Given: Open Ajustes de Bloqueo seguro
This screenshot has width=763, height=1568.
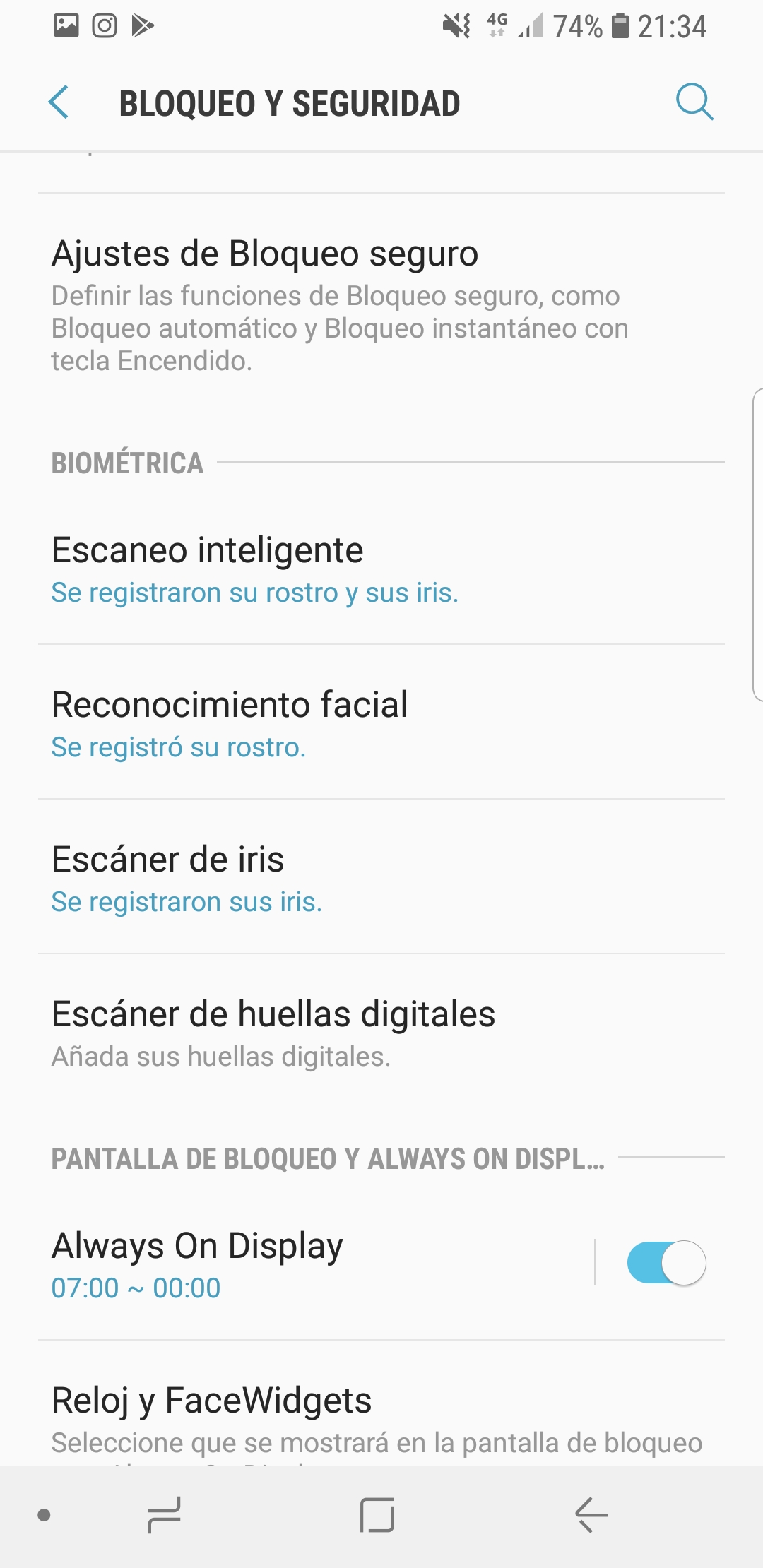Looking at the screenshot, I should point(381,305).
